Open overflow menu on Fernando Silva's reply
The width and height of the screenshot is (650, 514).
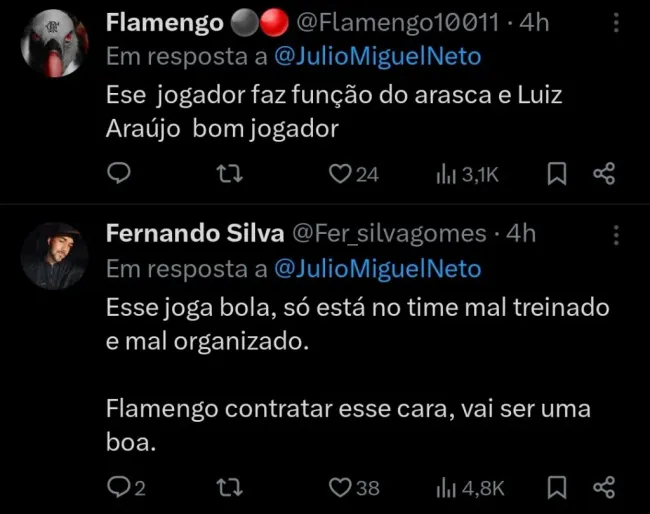coord(616,234)
